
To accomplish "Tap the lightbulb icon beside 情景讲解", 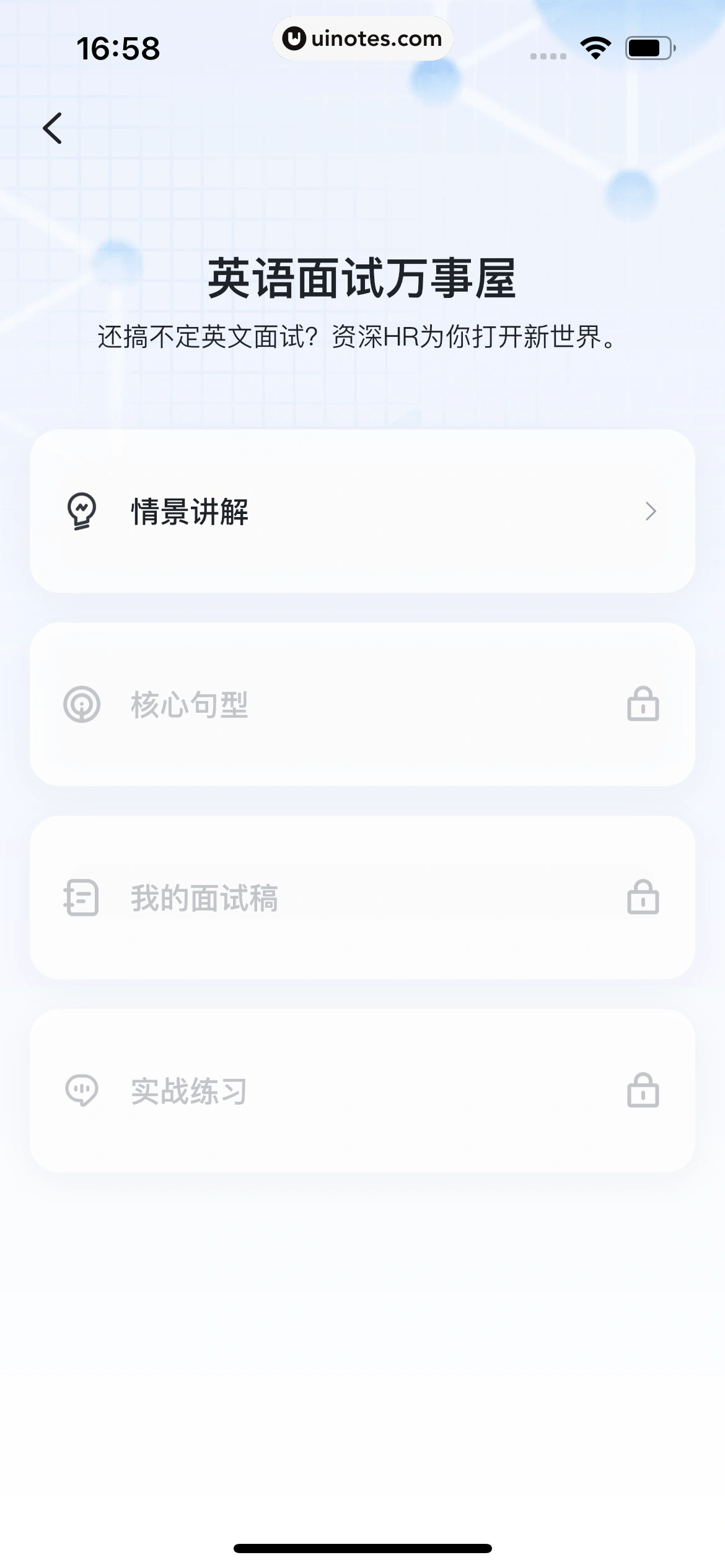I will click(81, 512).
